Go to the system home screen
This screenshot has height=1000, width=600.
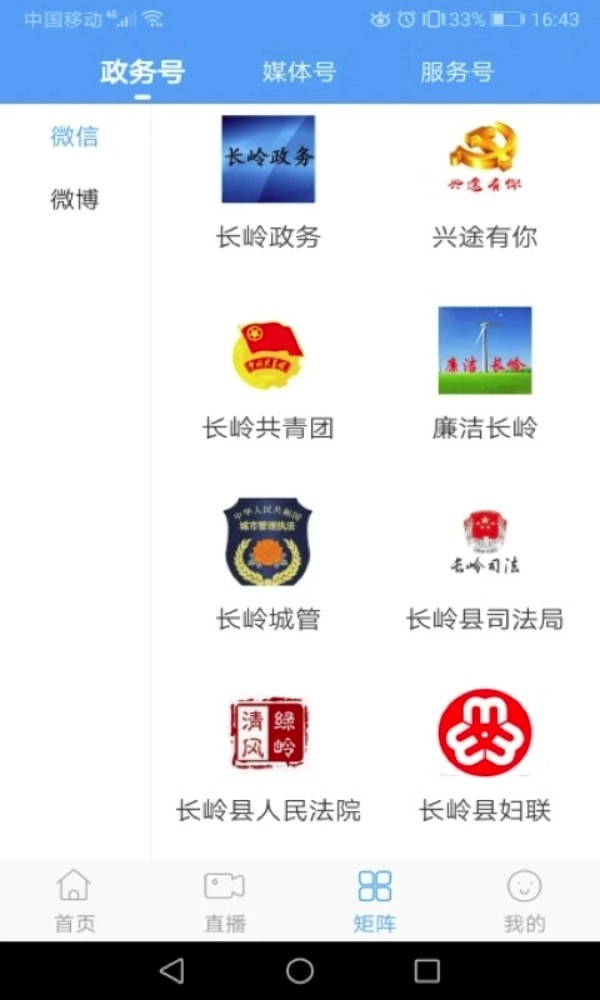[x=300, y=970]
